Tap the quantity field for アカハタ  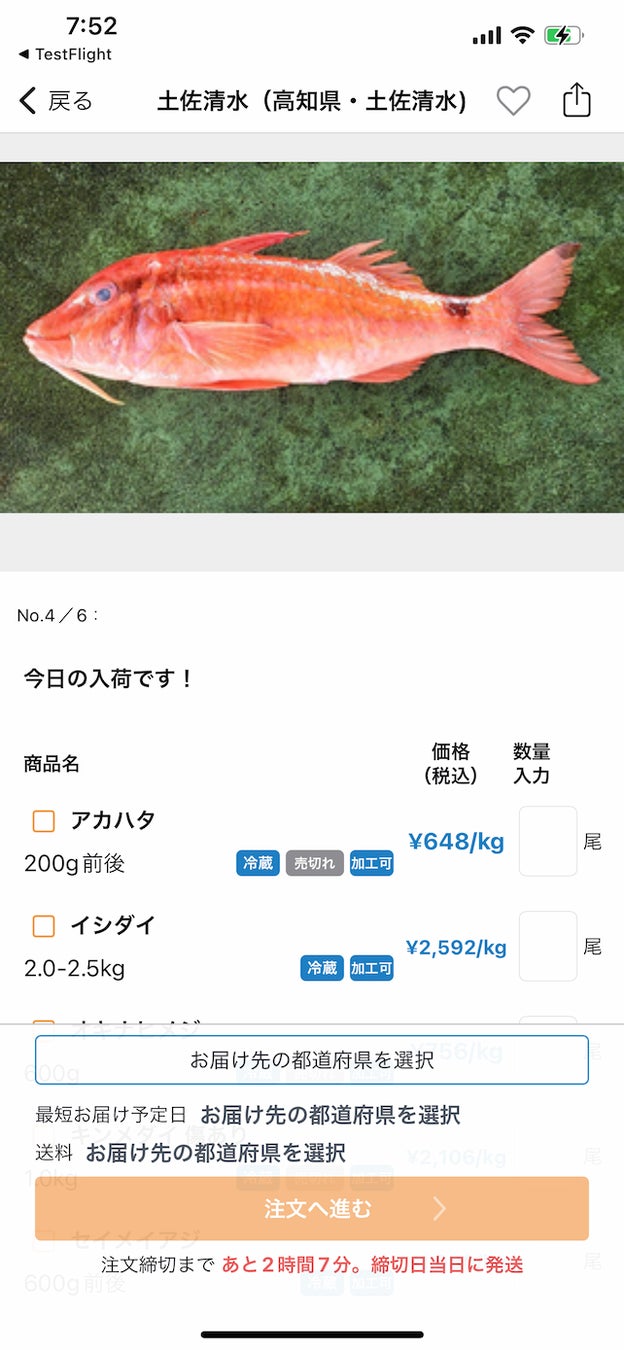(548, 841)
